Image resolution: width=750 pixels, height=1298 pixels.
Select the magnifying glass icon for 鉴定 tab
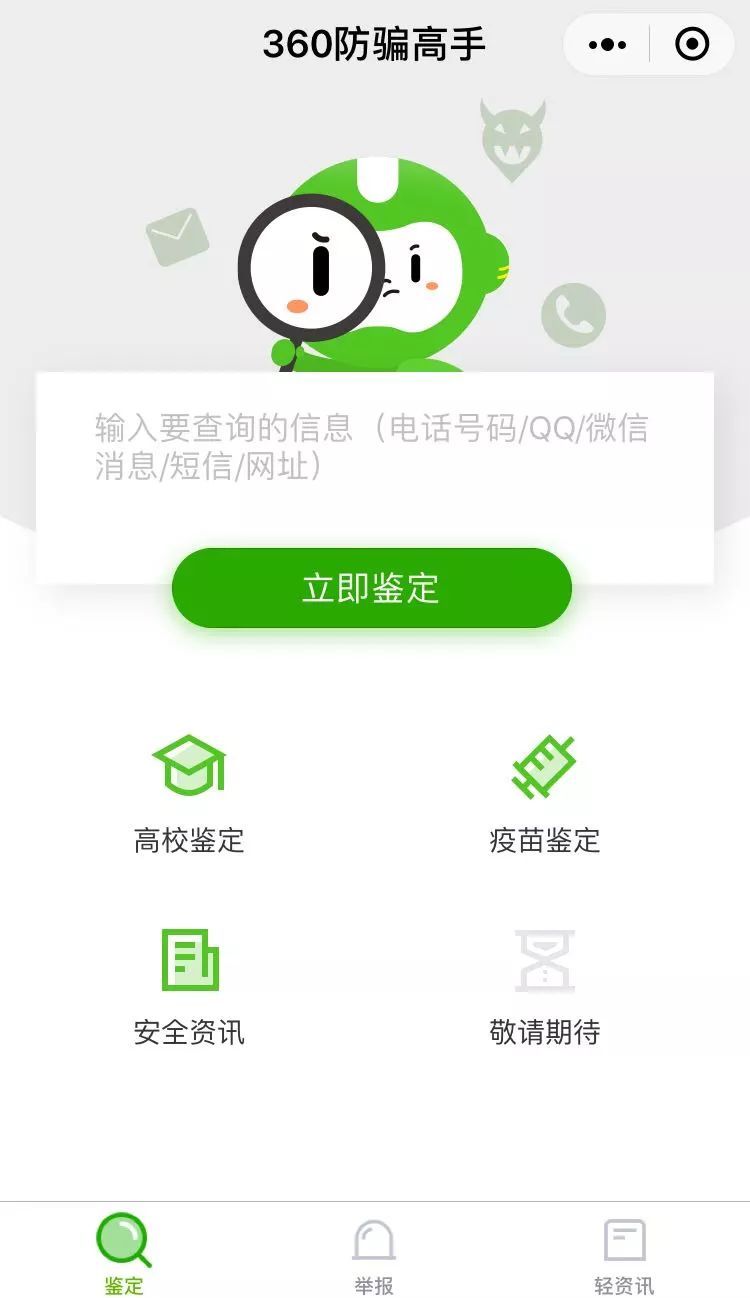[120, 1240]
